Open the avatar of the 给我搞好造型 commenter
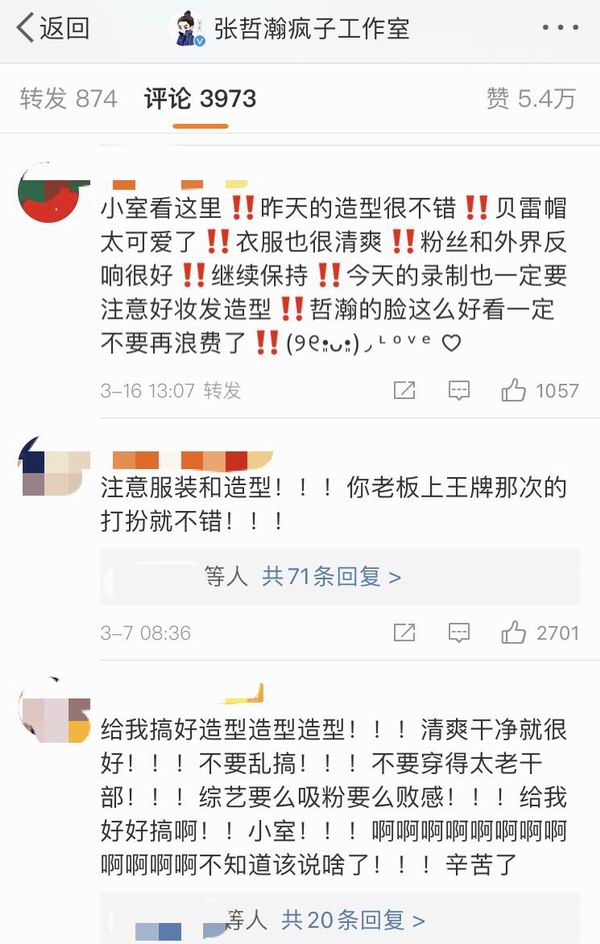Viewport: 600px width, 944px height. (x=53, y=715)
